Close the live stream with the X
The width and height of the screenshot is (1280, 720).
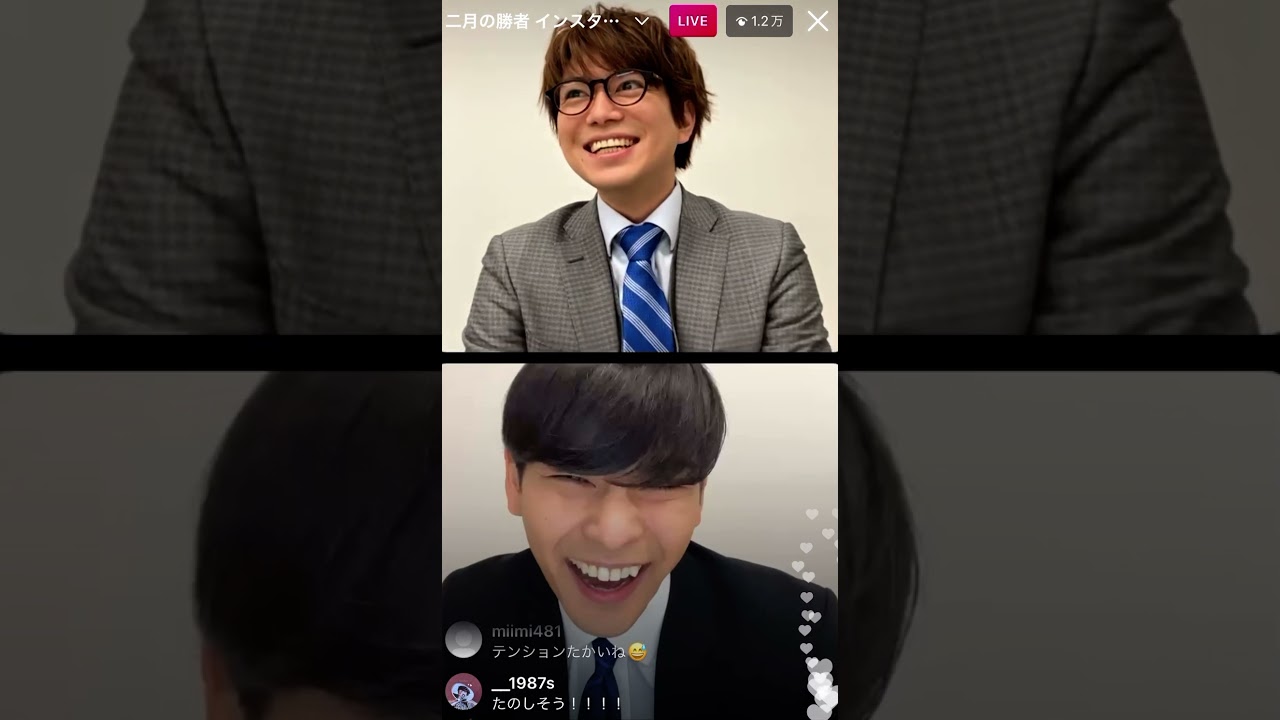pos(817,21)
